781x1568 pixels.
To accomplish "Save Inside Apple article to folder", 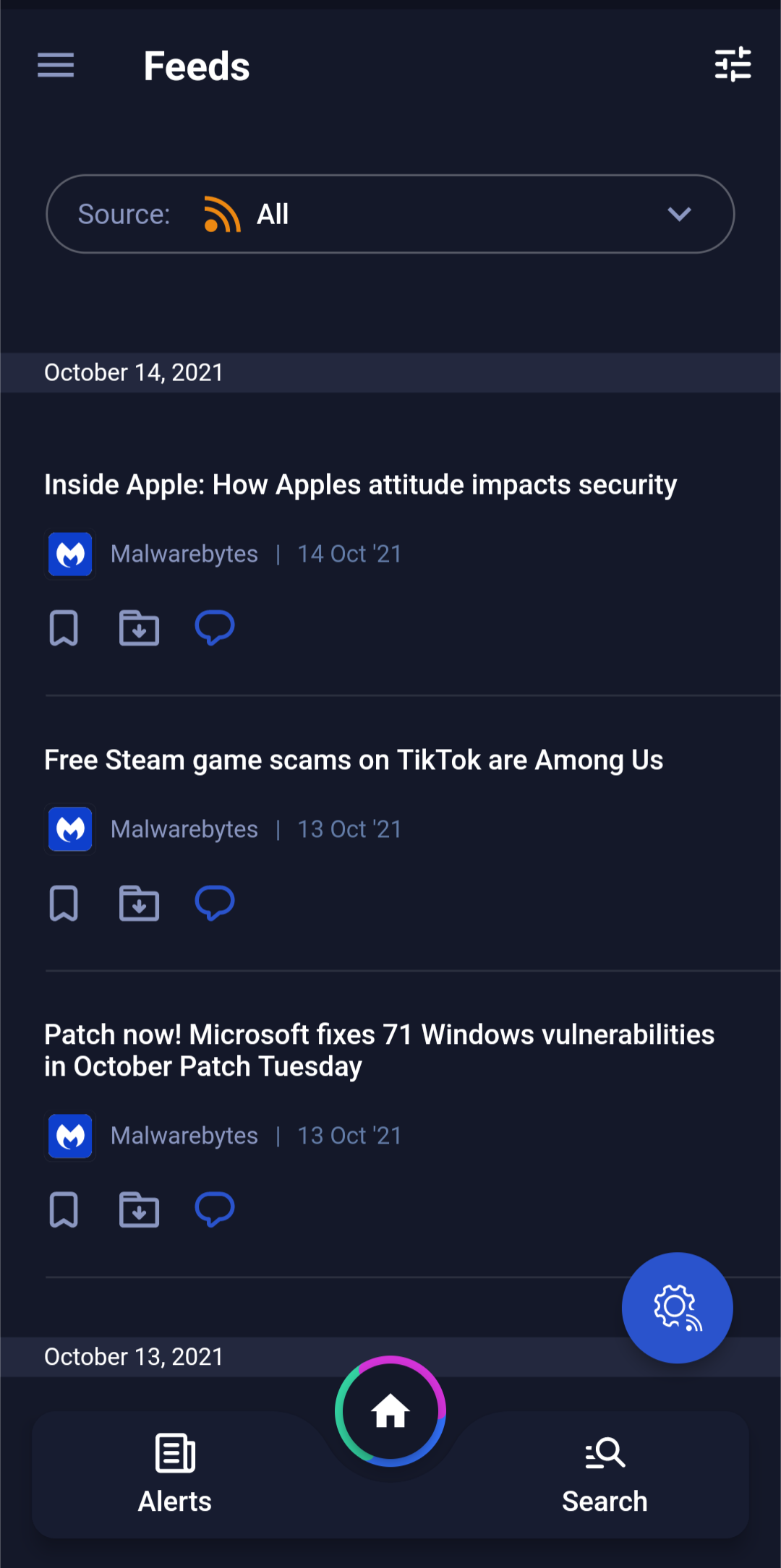I will [139, 627].
